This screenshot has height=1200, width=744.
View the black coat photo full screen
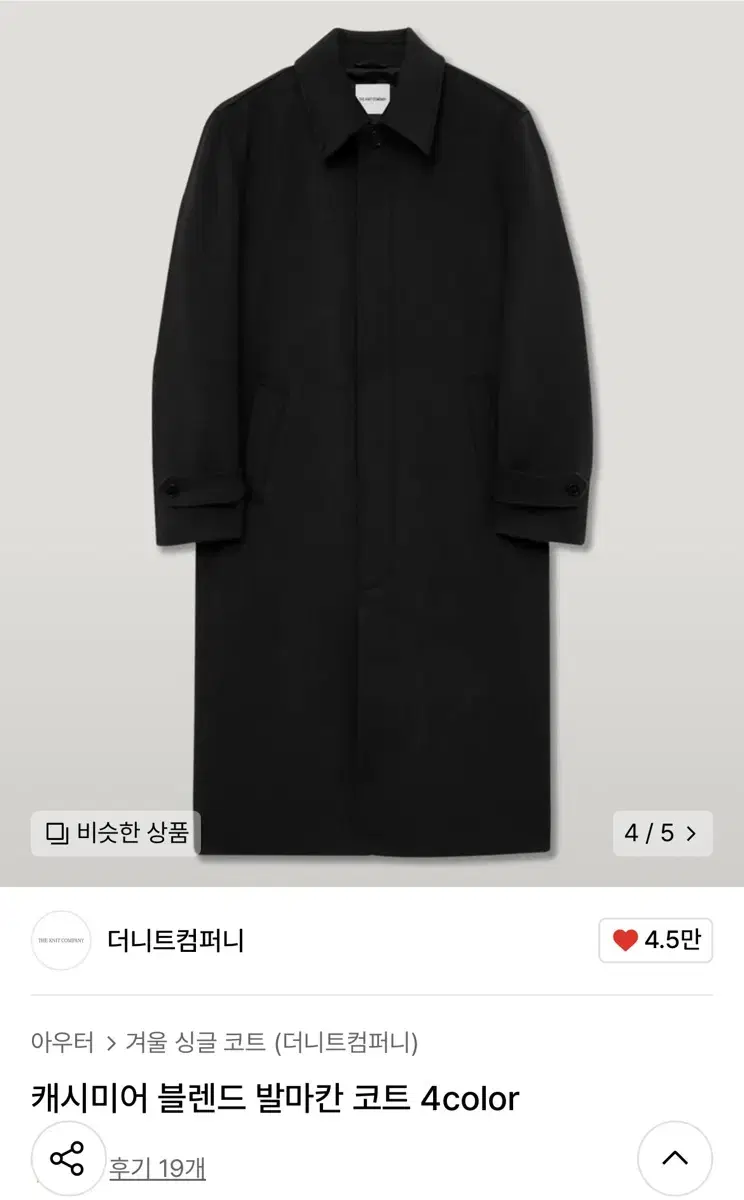[x=372, y=420]
